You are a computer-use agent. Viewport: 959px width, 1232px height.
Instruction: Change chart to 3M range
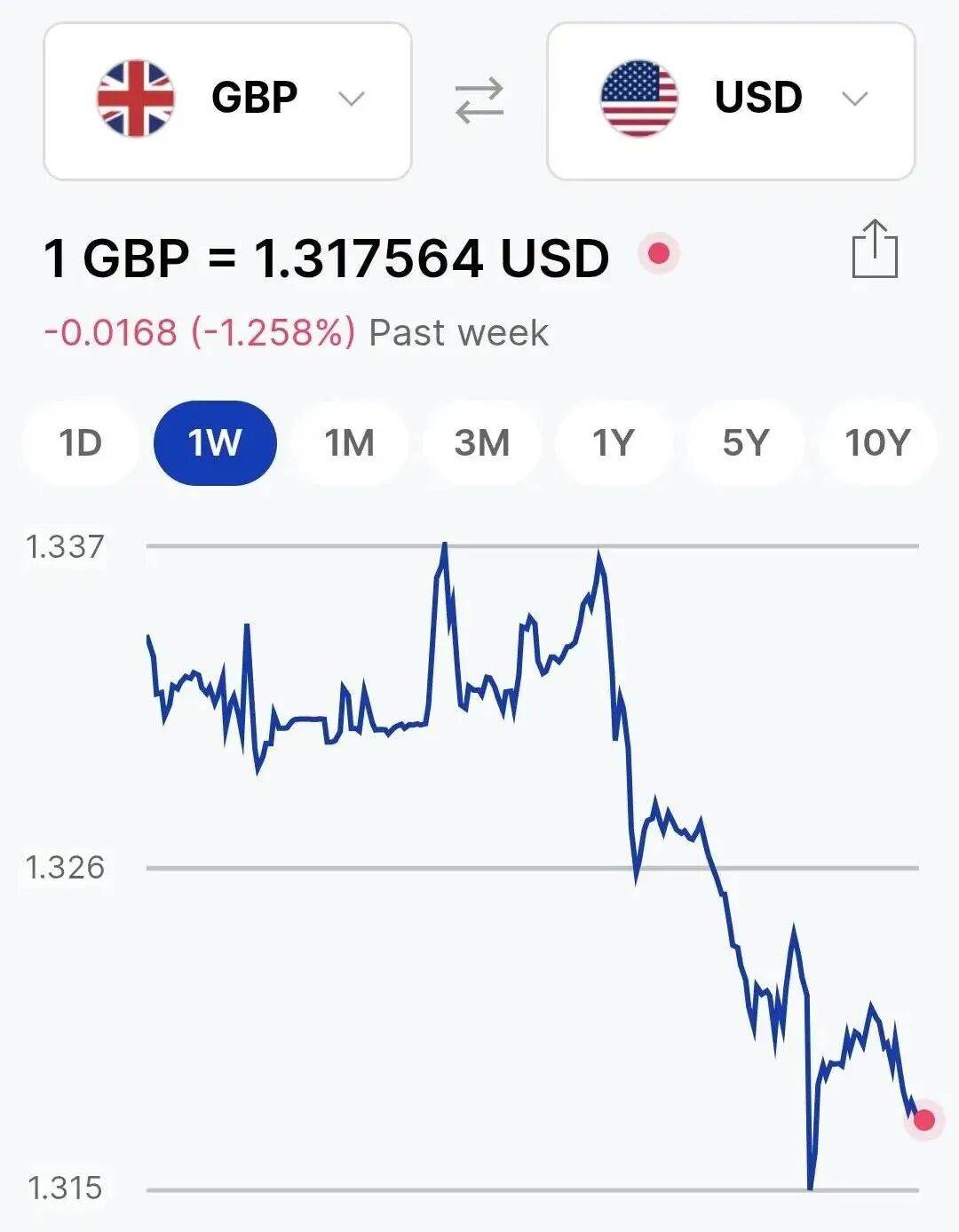point(482,442)
